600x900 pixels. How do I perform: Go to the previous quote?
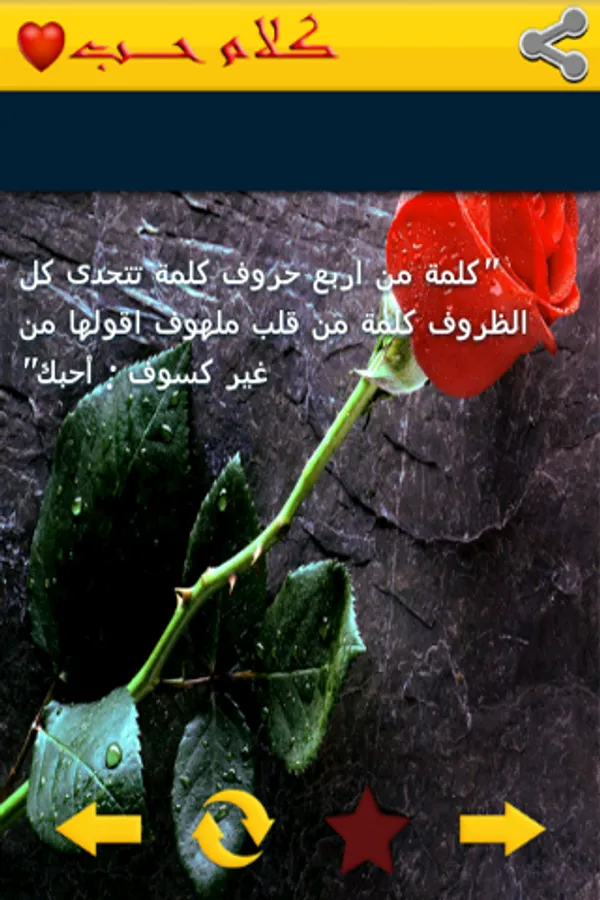point(98,828)
